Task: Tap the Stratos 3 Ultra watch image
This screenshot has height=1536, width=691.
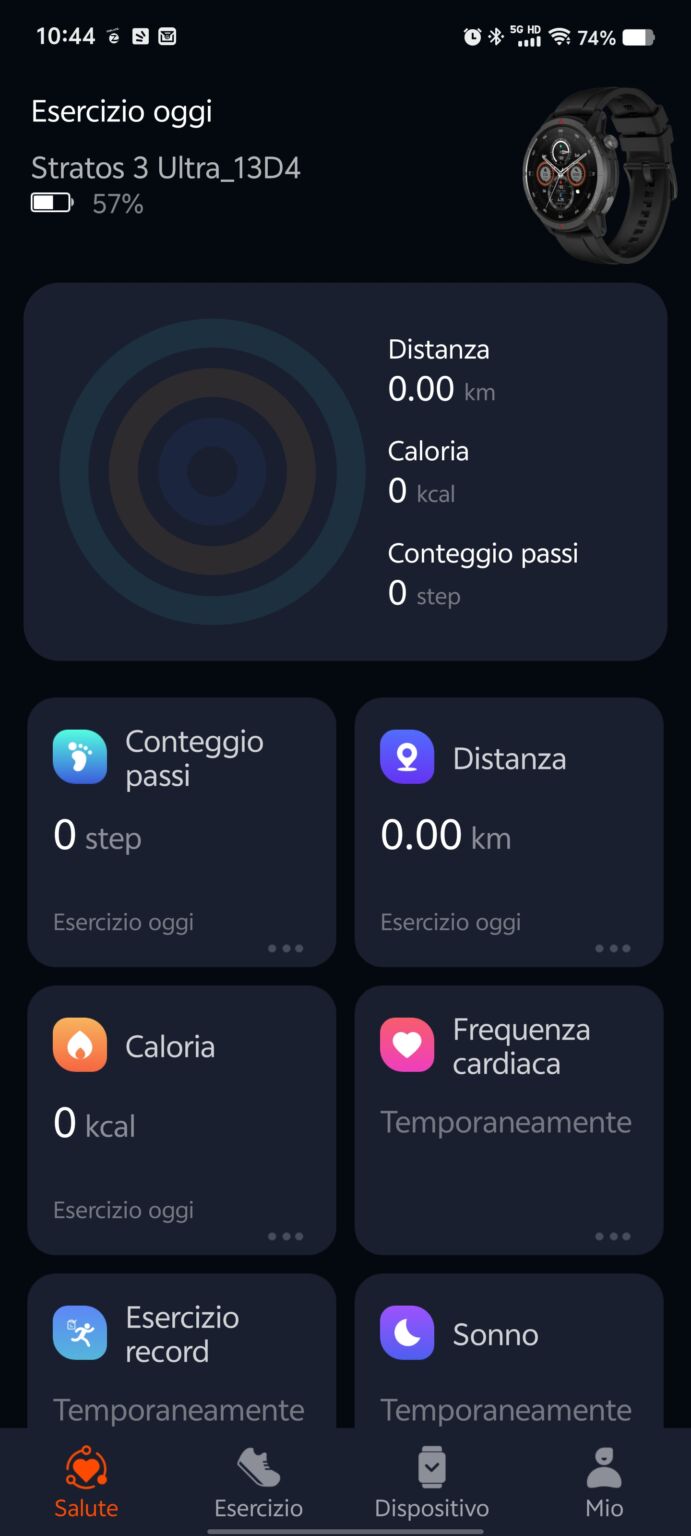Action: point(598,175)
